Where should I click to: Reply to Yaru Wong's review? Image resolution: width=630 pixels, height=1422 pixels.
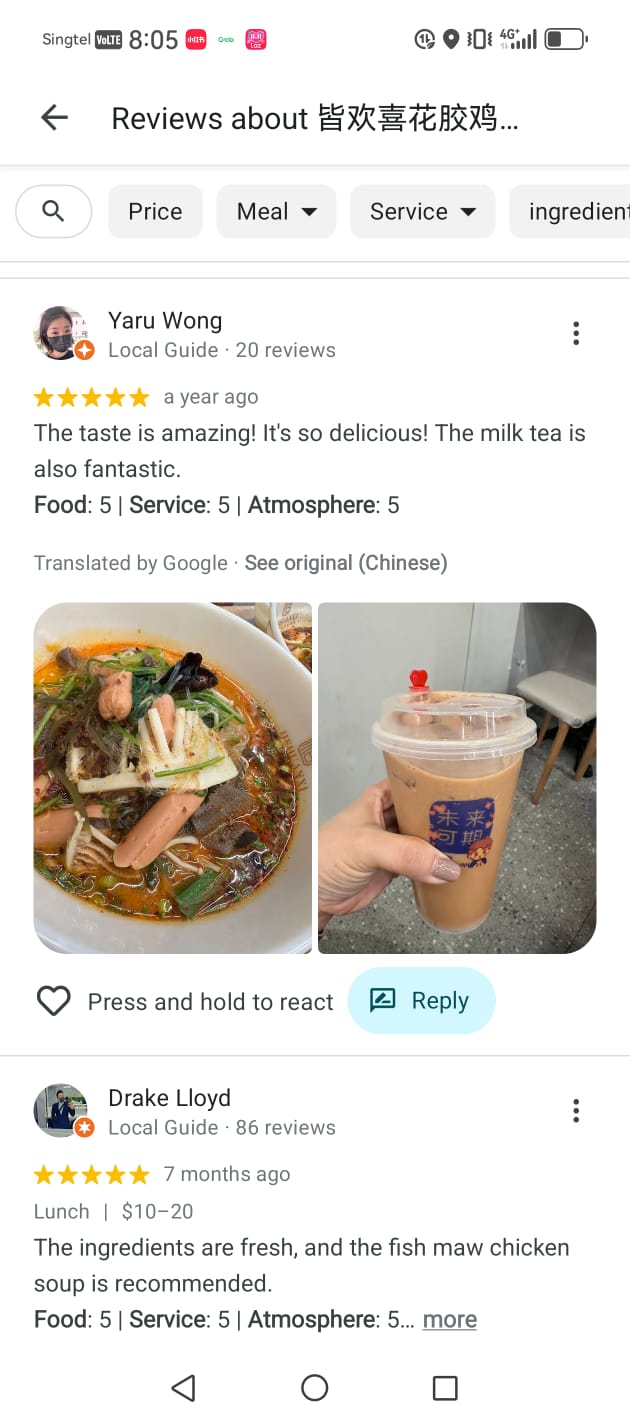[421, 1000]
